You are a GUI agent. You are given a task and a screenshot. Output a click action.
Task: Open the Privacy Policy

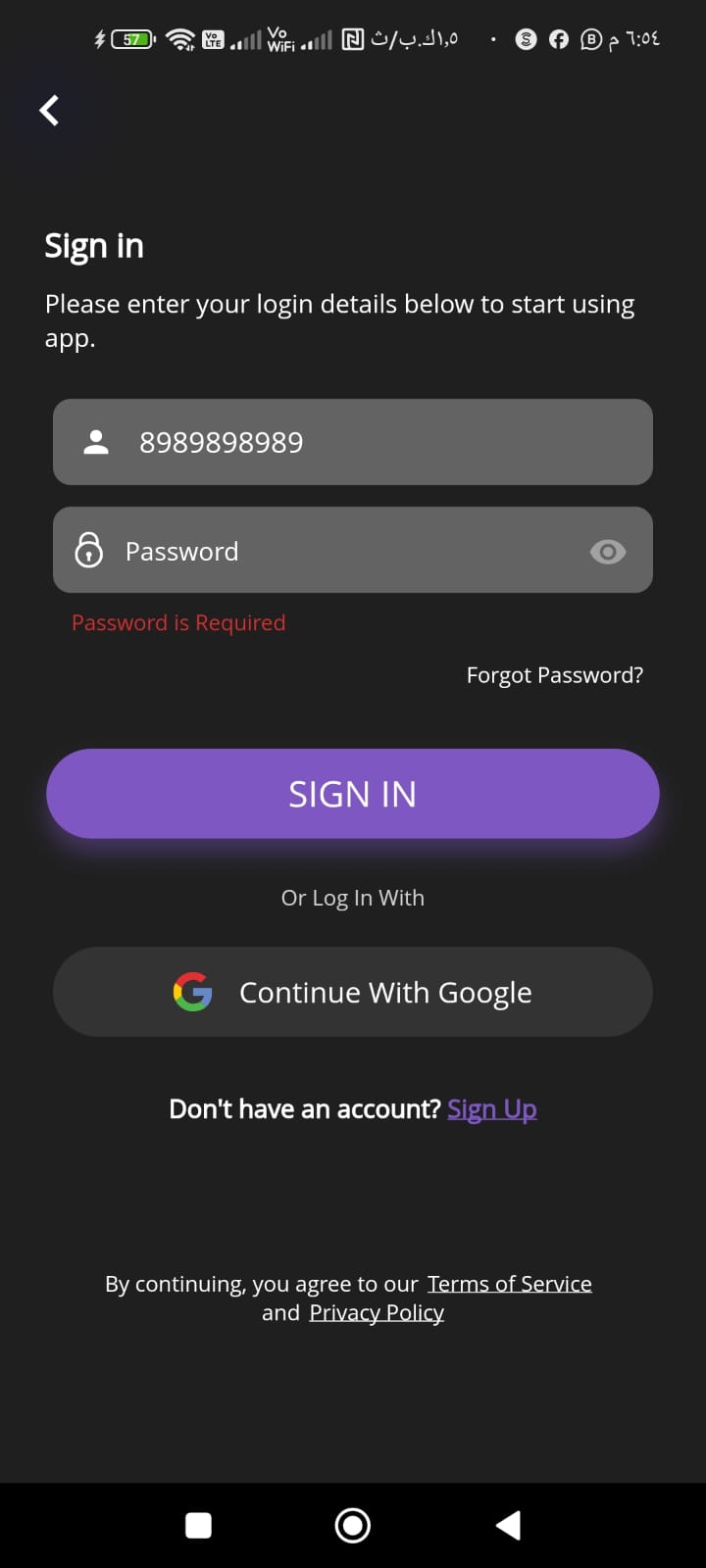[377, 1313]
